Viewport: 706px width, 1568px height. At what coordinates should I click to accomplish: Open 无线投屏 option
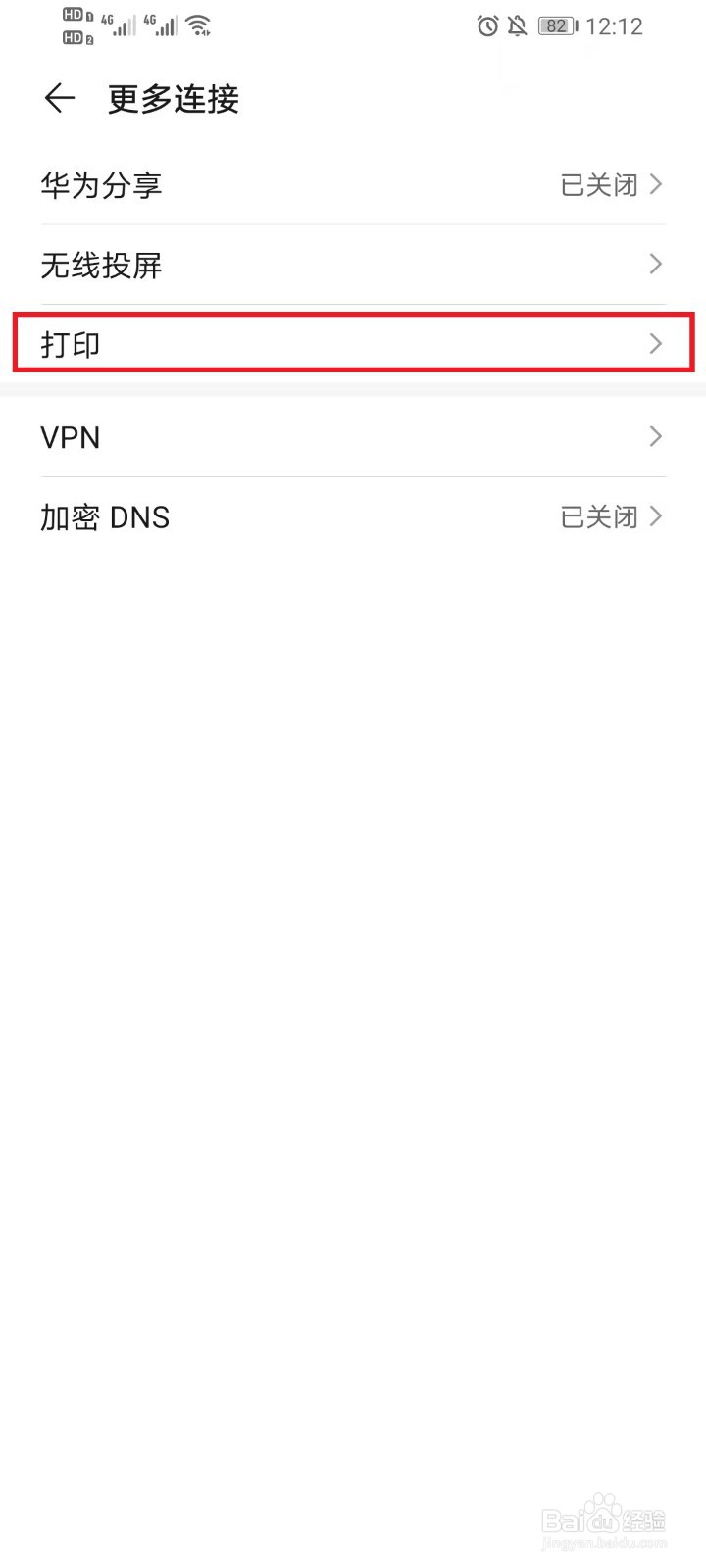tap(353, 265)
